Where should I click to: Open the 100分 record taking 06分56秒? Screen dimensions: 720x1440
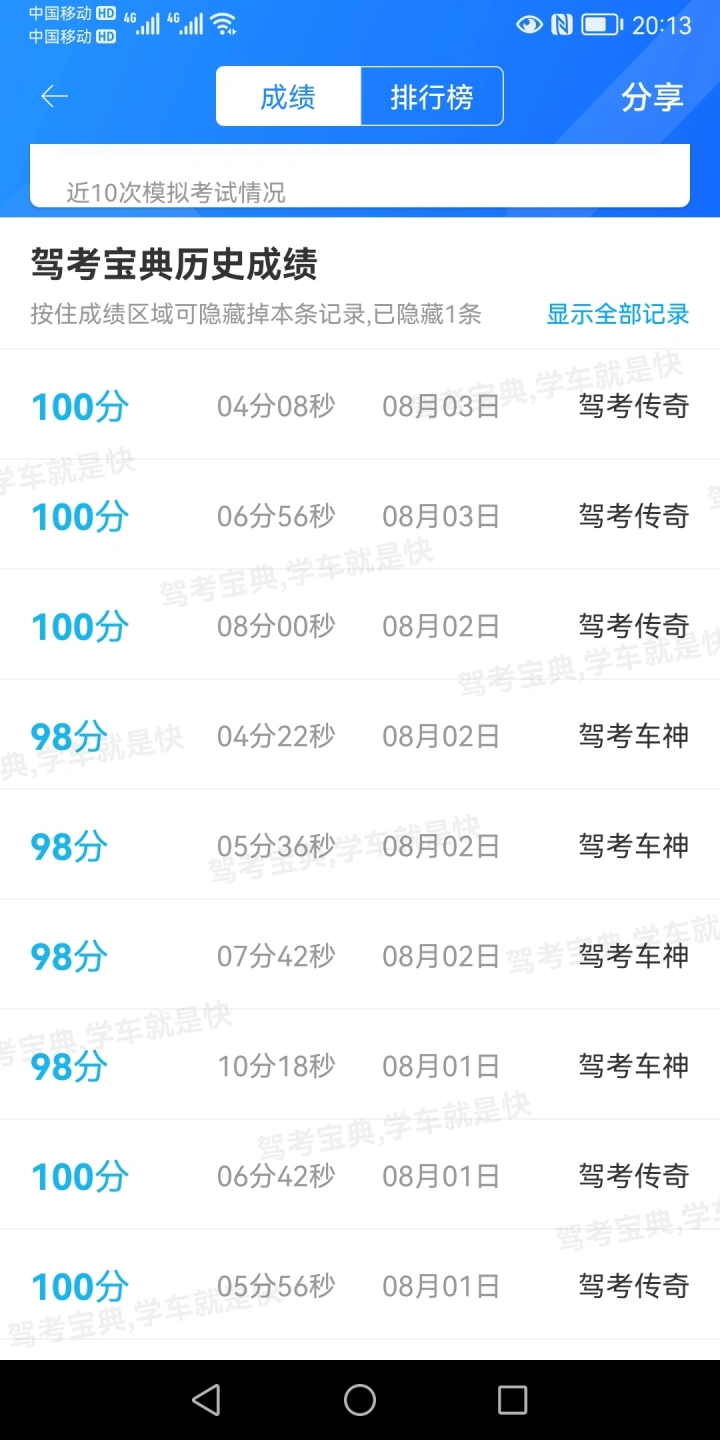coord(360,515)
